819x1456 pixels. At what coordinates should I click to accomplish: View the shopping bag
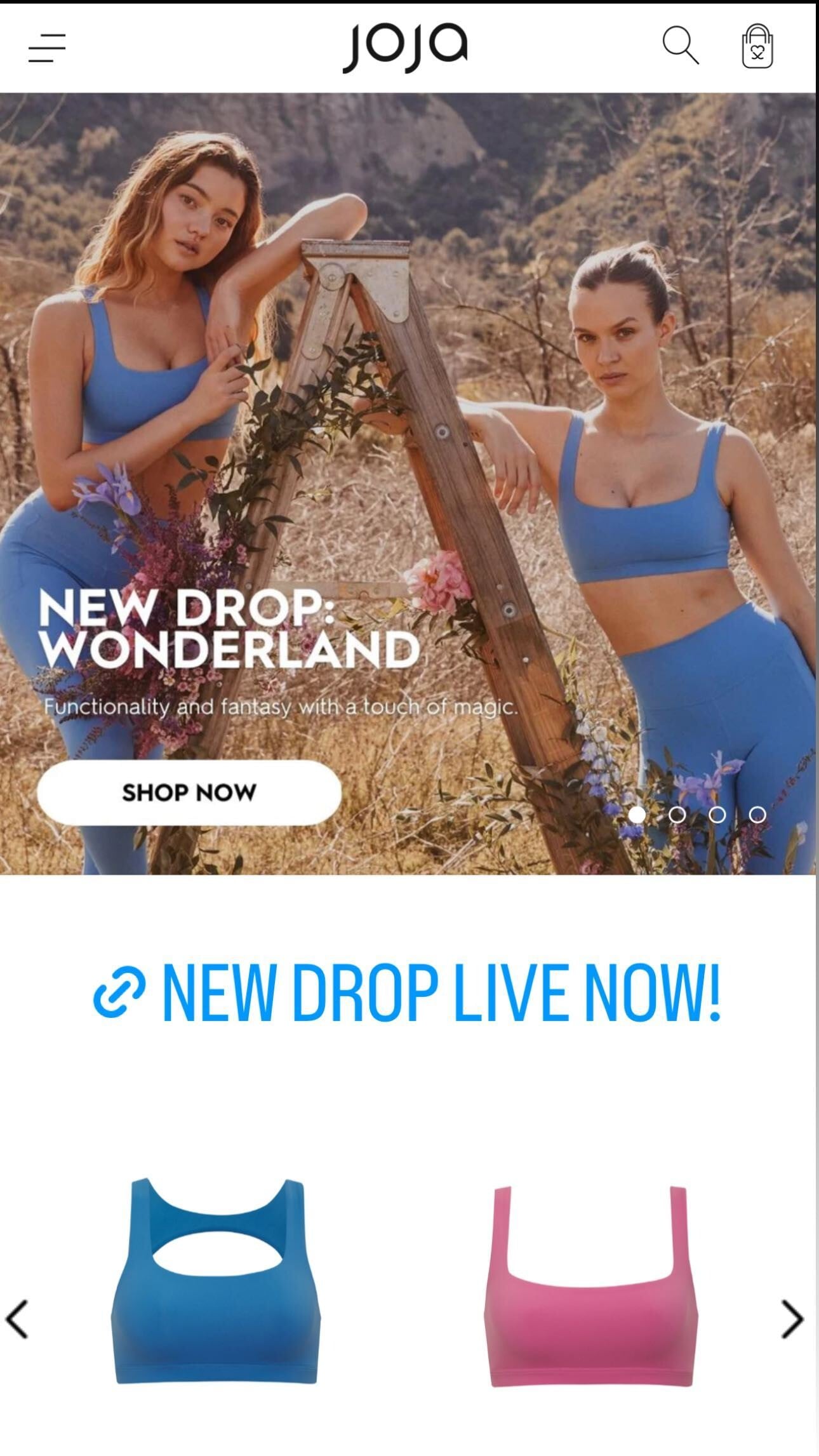[757, 46]
